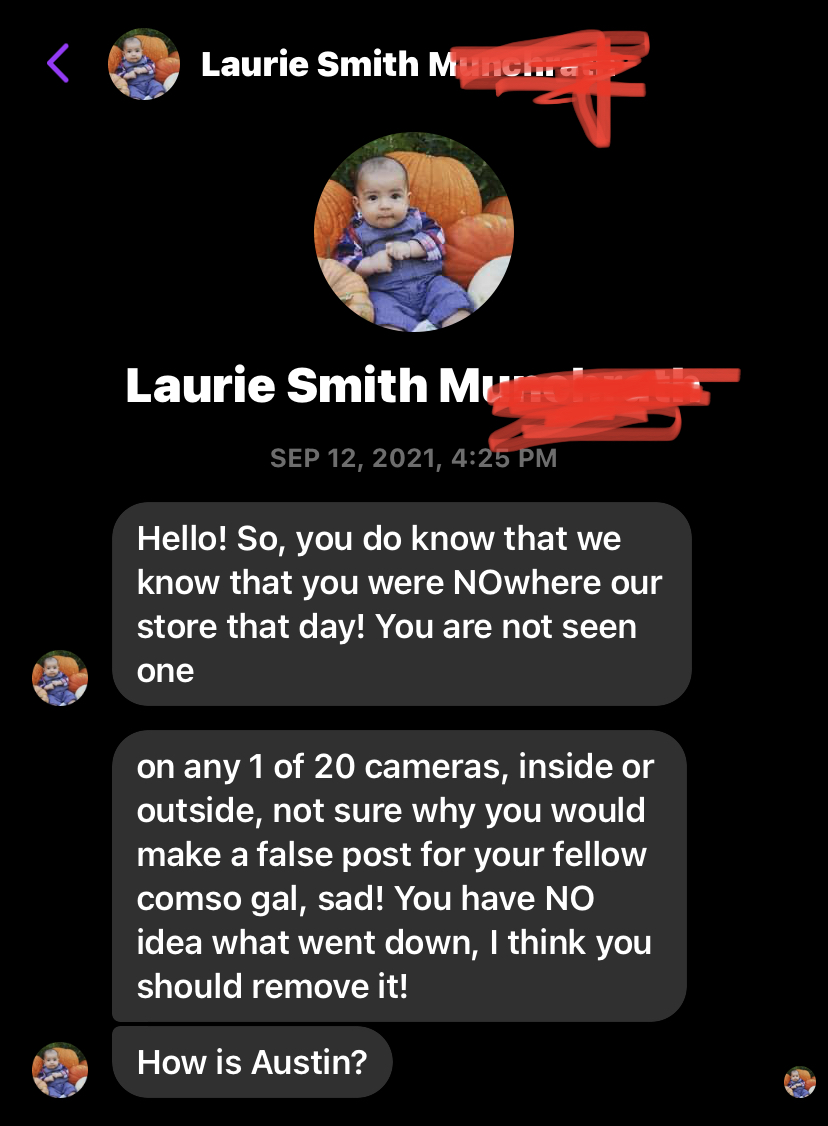Viewport: 828px width, 1126px height.
Task: Tap the sender avatar beside "How is Austin?"
Action: pos(60,1069)
